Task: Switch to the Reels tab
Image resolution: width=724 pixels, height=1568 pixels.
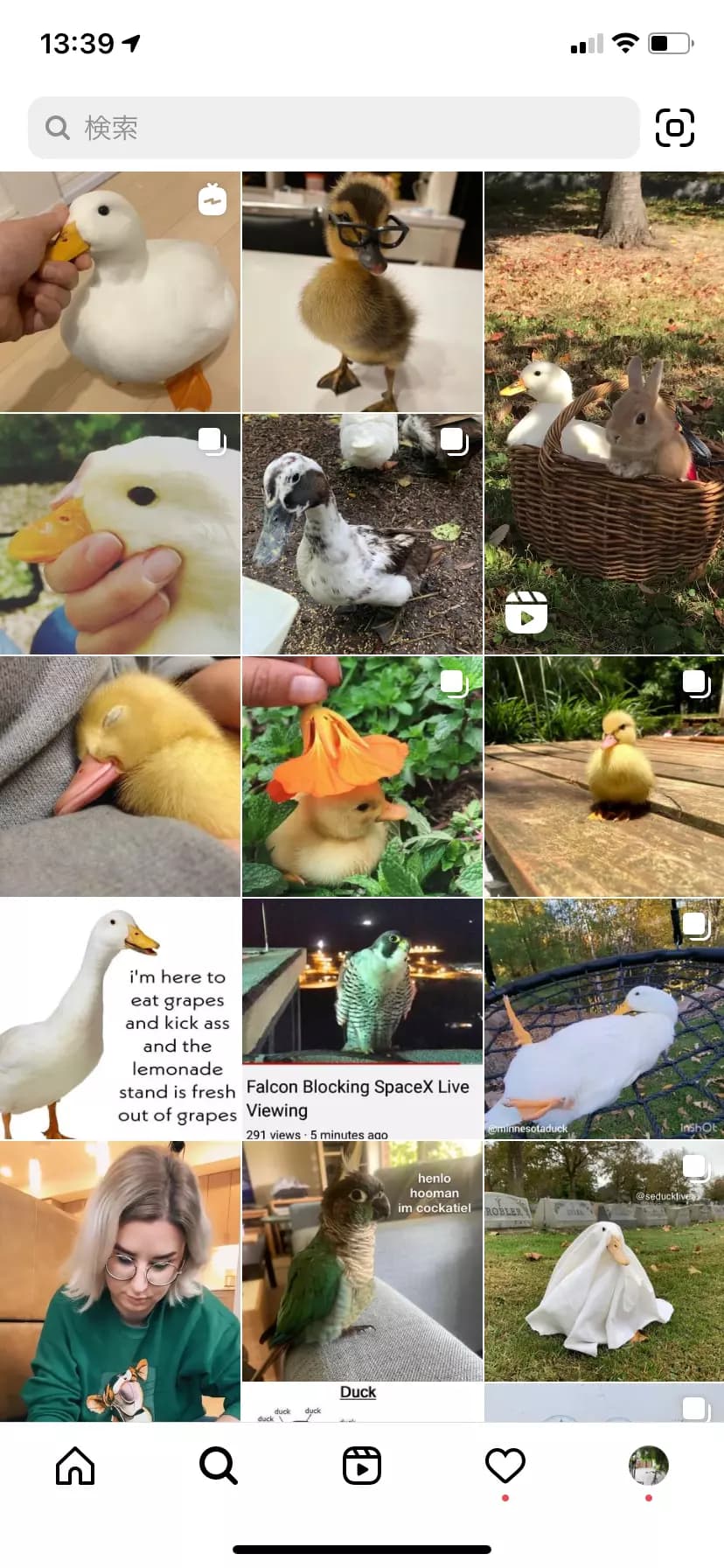Action: (x=362, y=1466)
